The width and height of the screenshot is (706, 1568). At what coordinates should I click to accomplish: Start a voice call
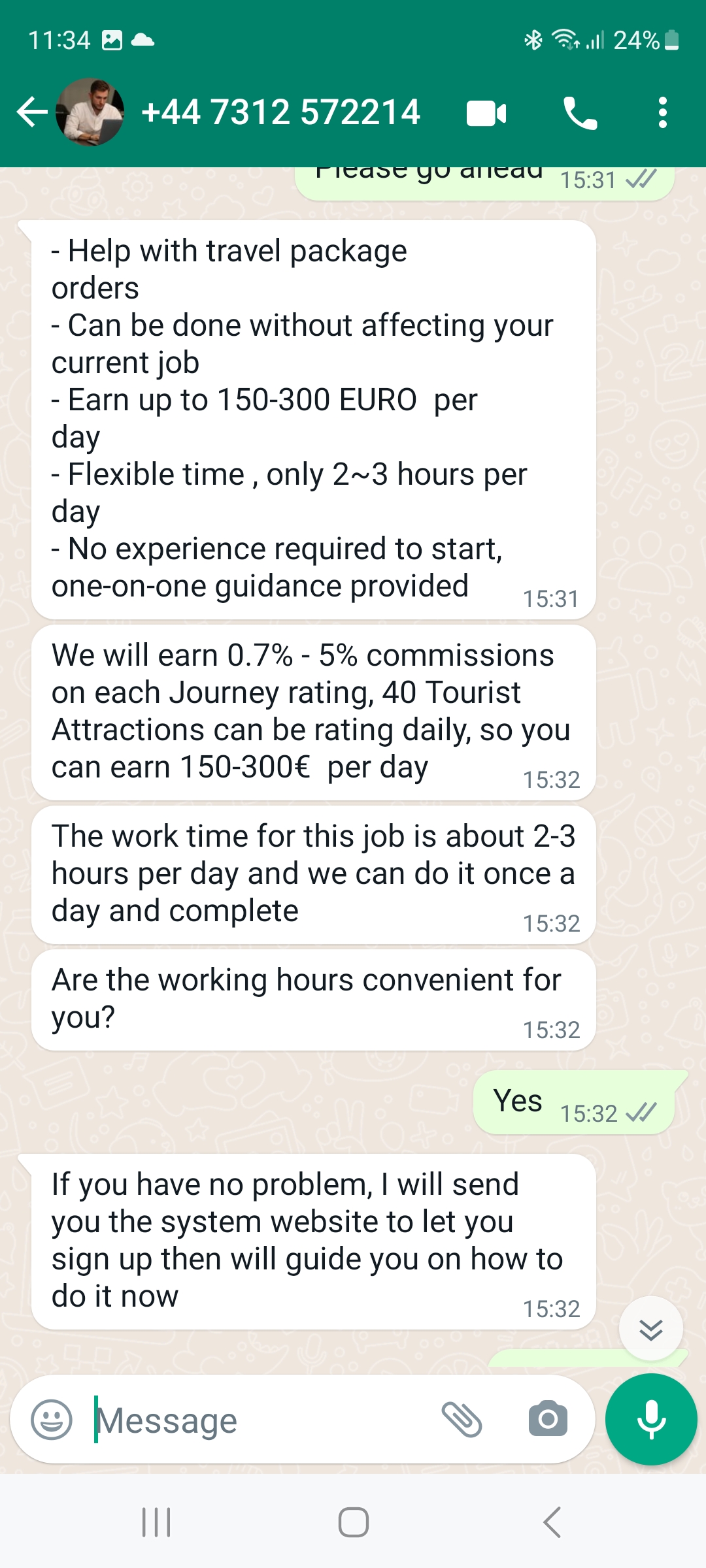pyautogui.click(x=580, y=114)
